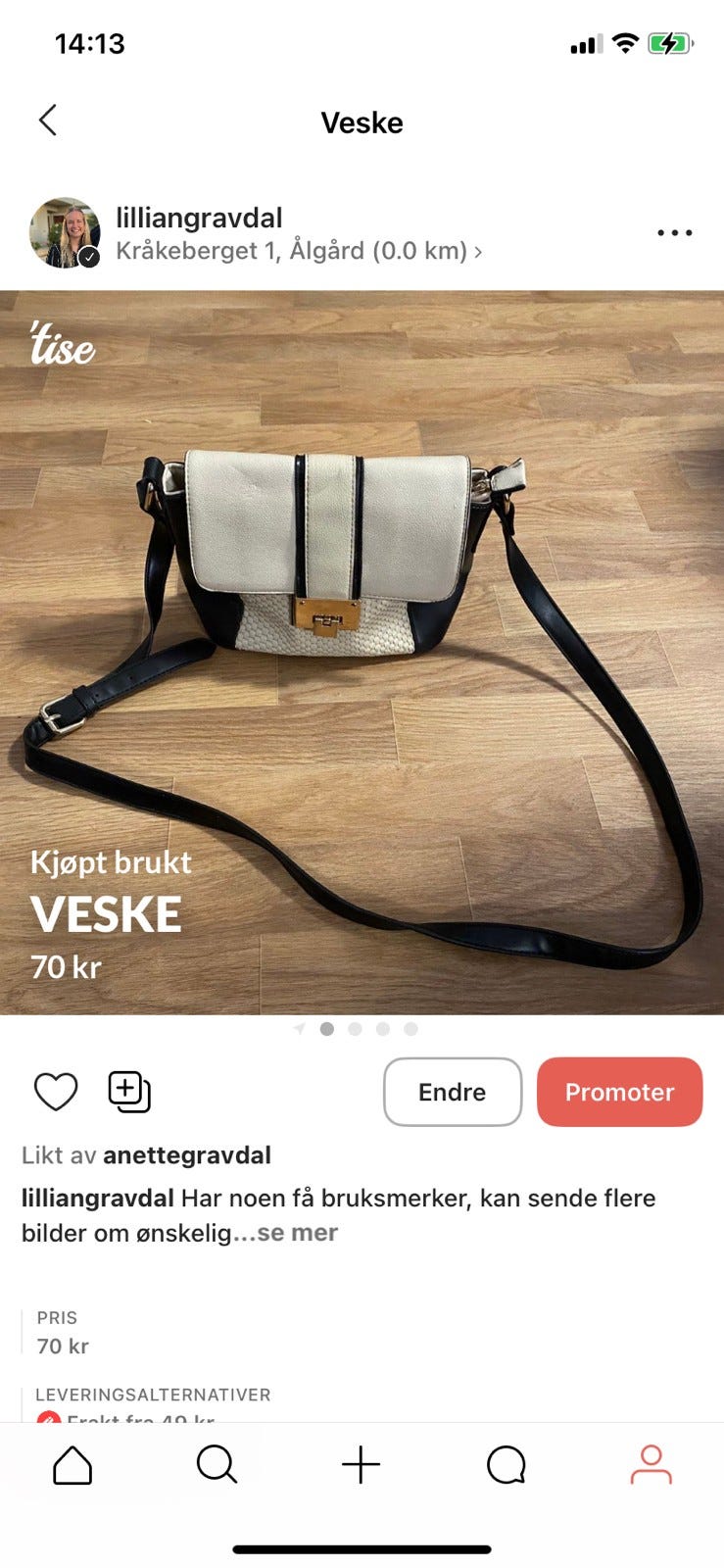The image size is (724, 1568).
Task: Select the first dot on the image carousel
Action: 326,1029
